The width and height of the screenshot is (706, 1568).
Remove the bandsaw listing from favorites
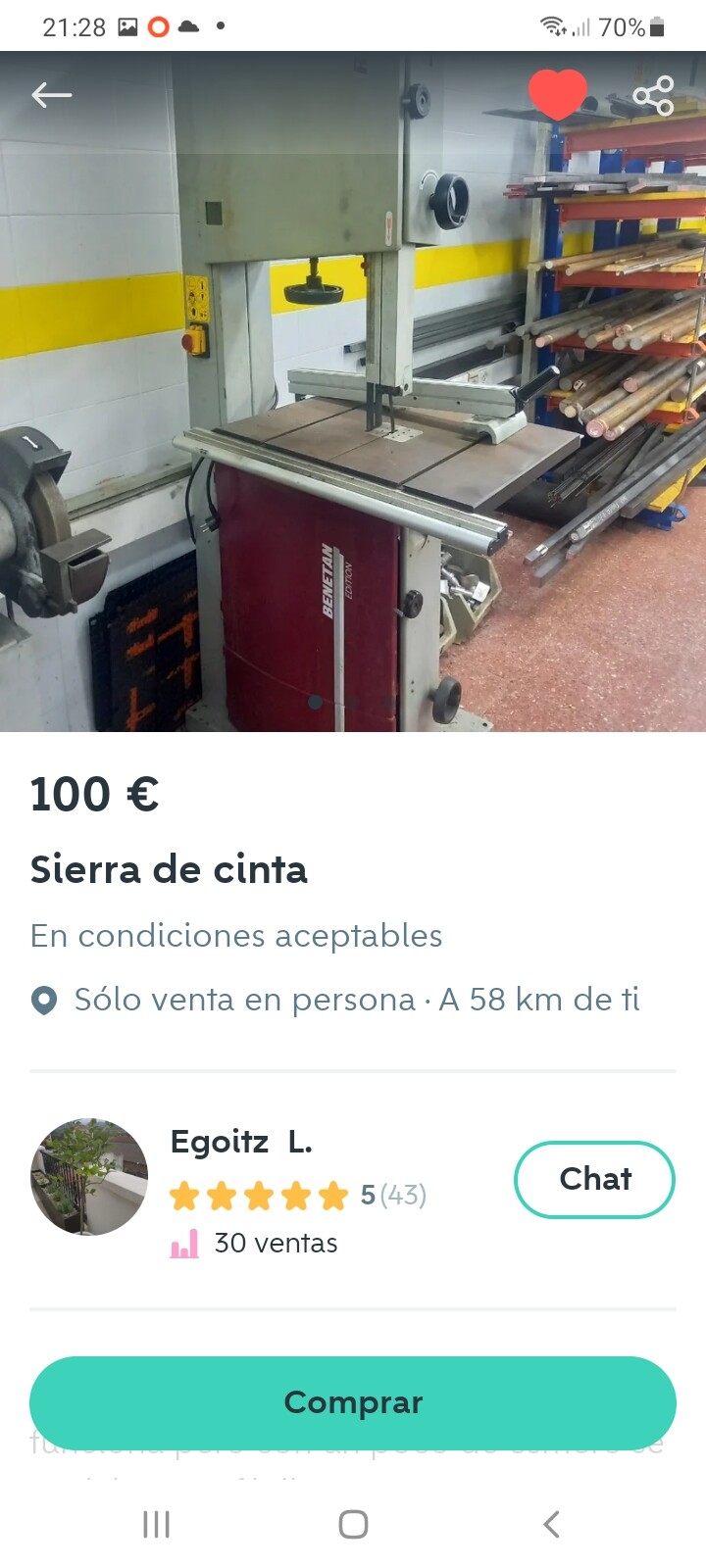[557, 94]
